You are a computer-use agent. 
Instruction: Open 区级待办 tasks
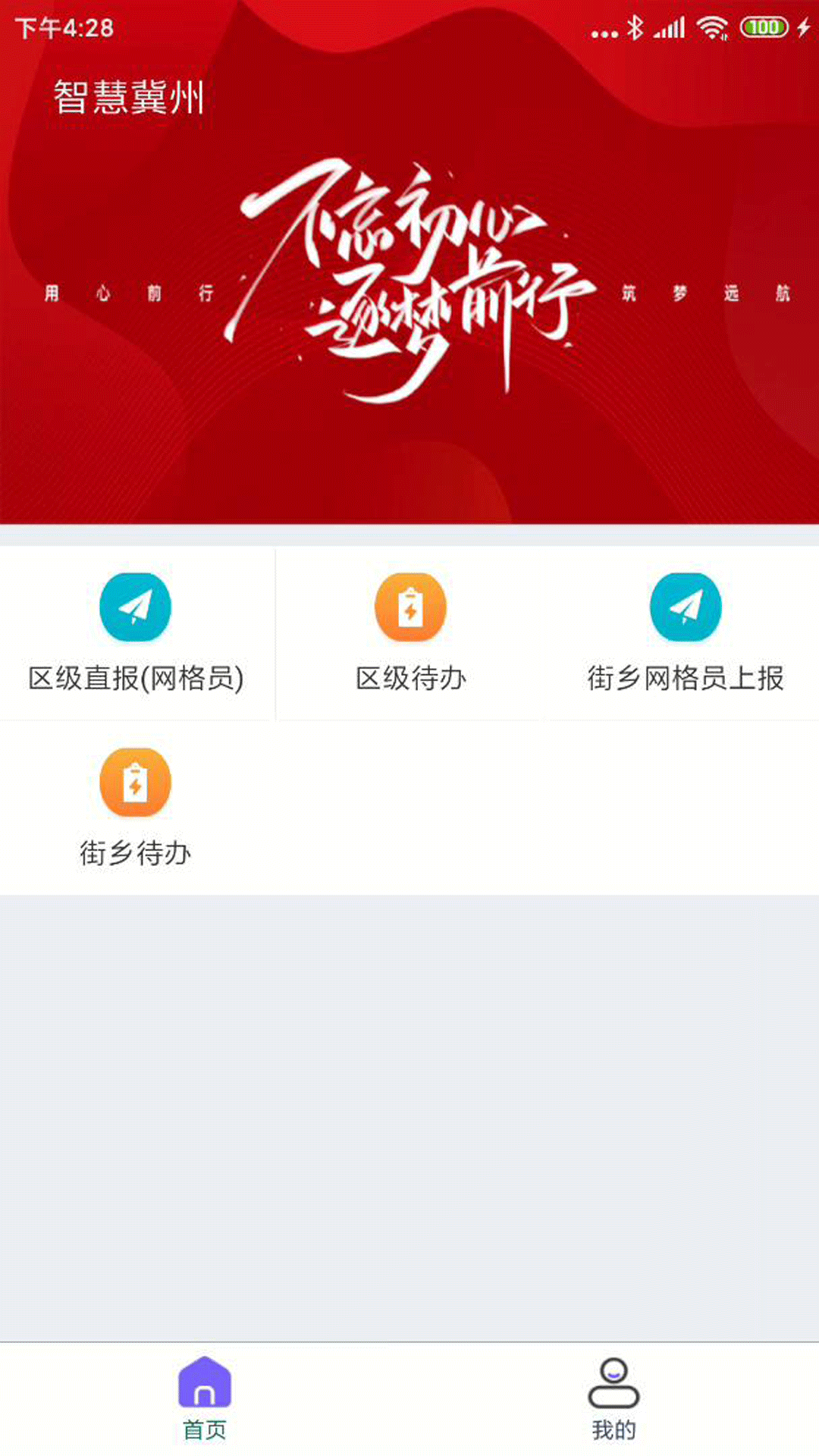410,632
